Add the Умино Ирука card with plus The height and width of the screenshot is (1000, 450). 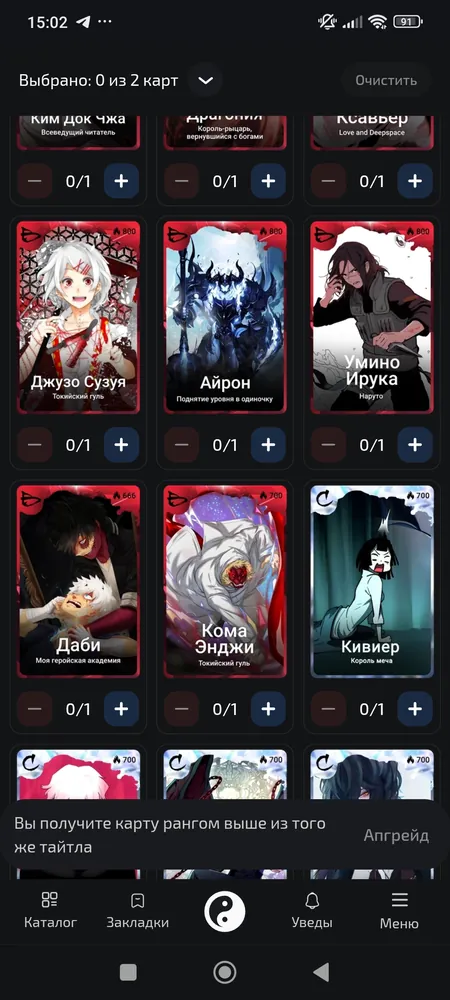pos(415,445)
